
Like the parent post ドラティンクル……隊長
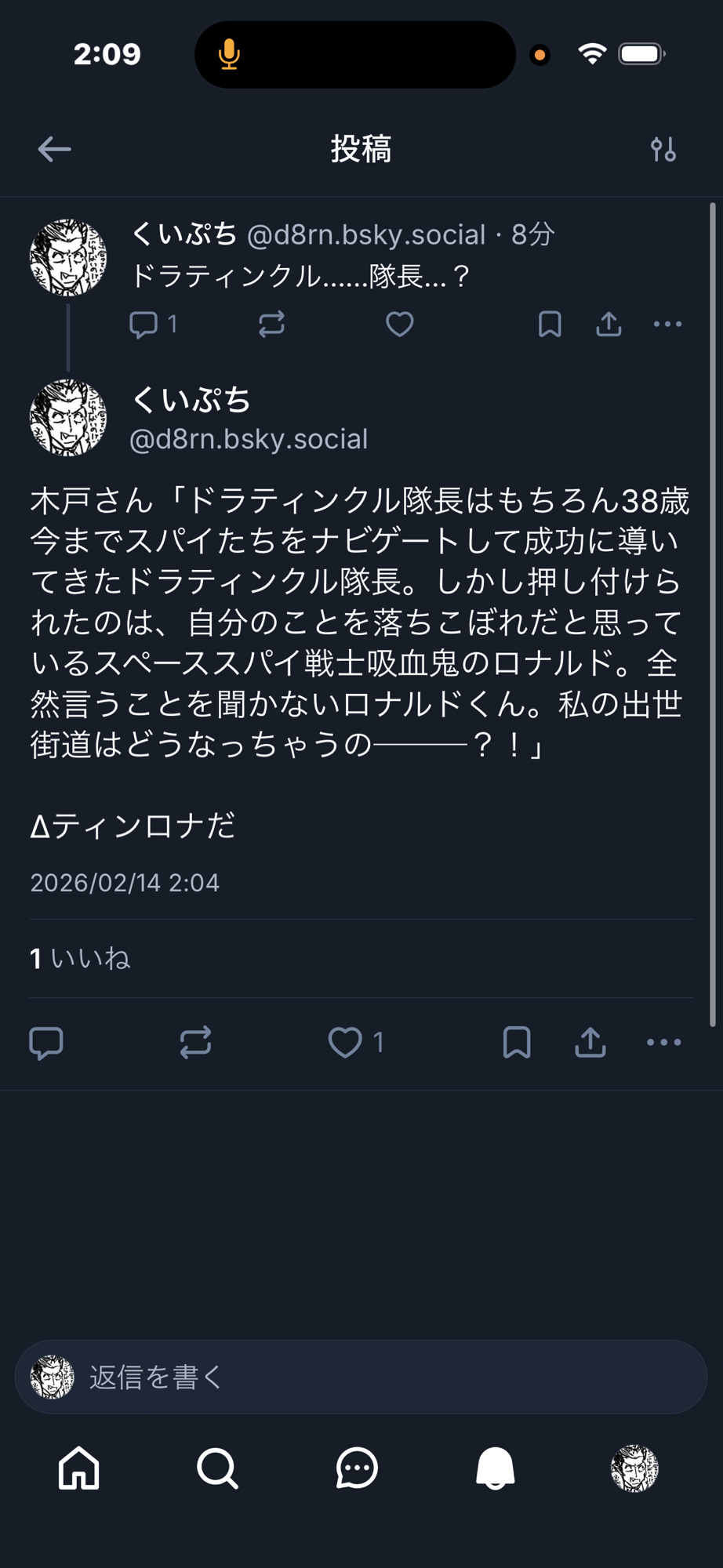tap(399, 324)
